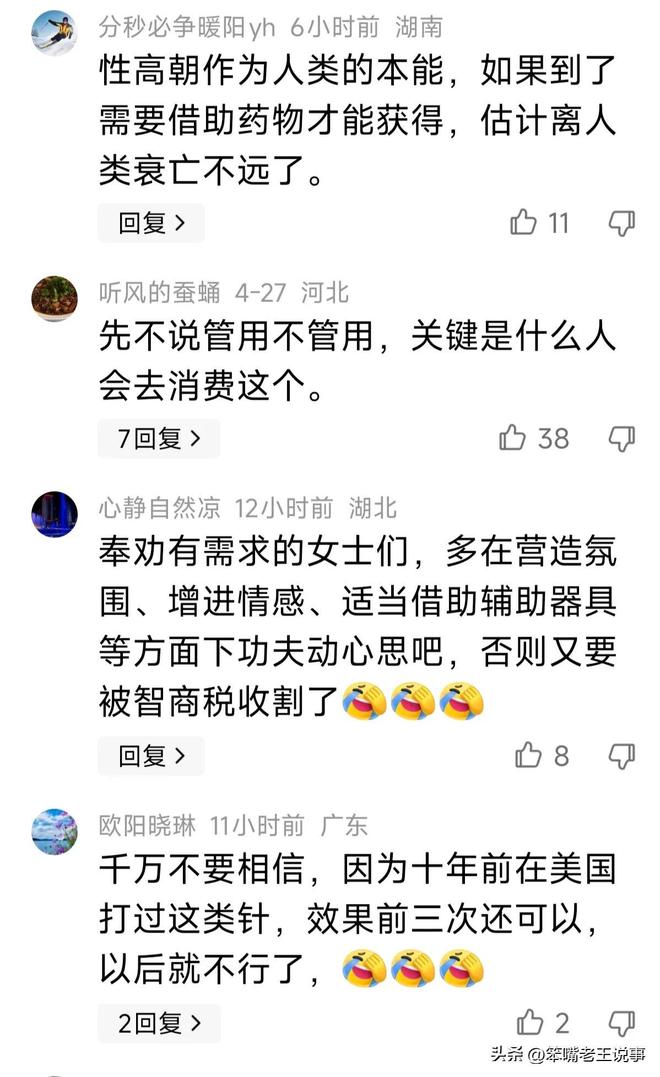Image resolution: width=660 pixels, height=1077 pixels.
Task: Expand the 7 replies under 听风的蚕蛹
Action: [158, 438]
